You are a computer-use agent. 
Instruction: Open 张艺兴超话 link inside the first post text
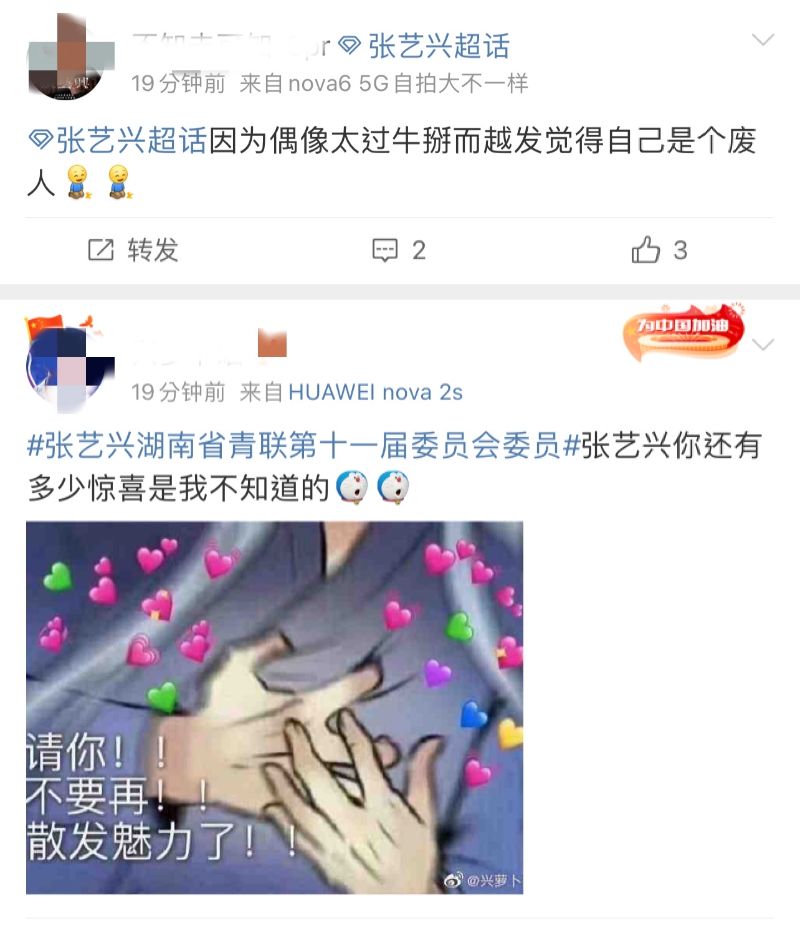pos(118,141)
